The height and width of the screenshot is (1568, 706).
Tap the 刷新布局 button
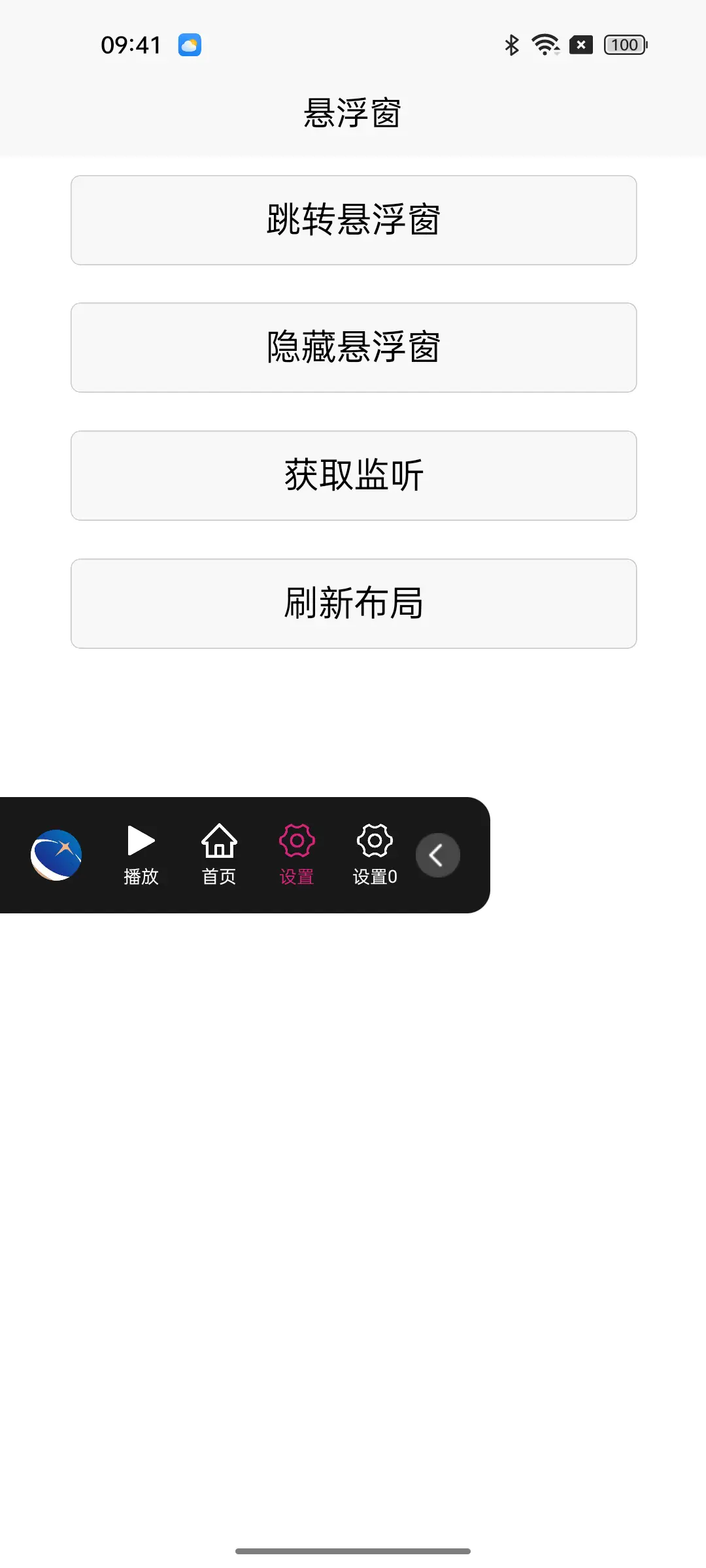[354, 604]
